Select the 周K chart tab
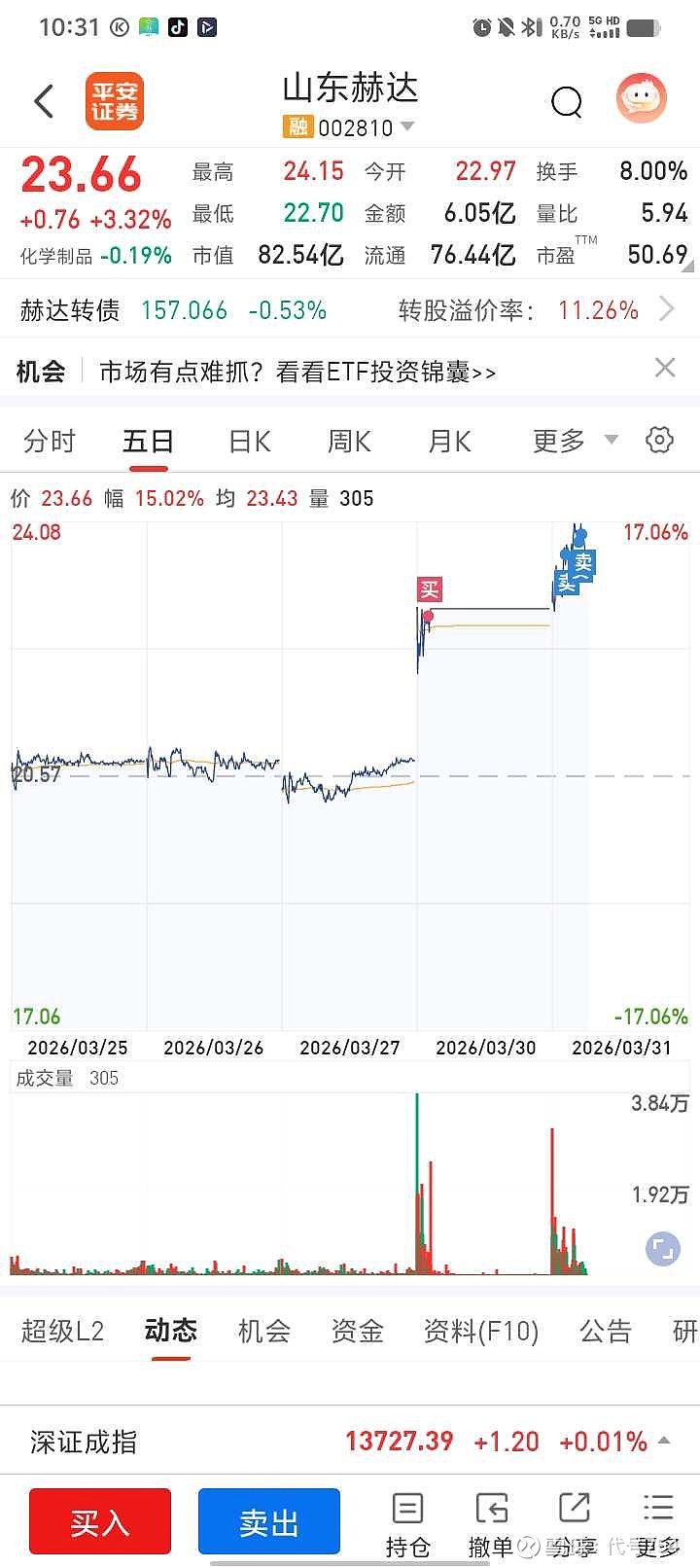Viewport: 700px width, 1568px height. 349,442
